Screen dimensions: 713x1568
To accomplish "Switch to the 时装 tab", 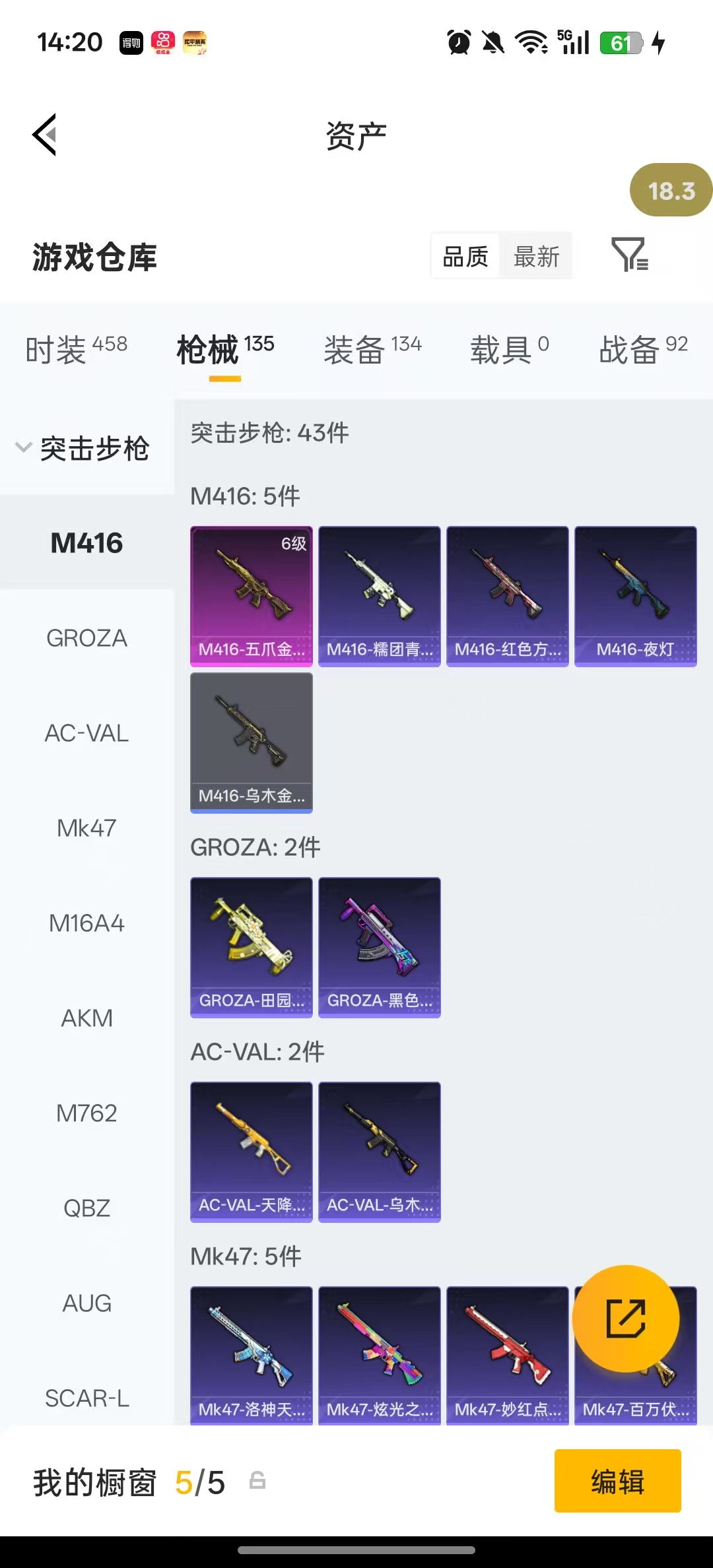I will coord(76,348).
